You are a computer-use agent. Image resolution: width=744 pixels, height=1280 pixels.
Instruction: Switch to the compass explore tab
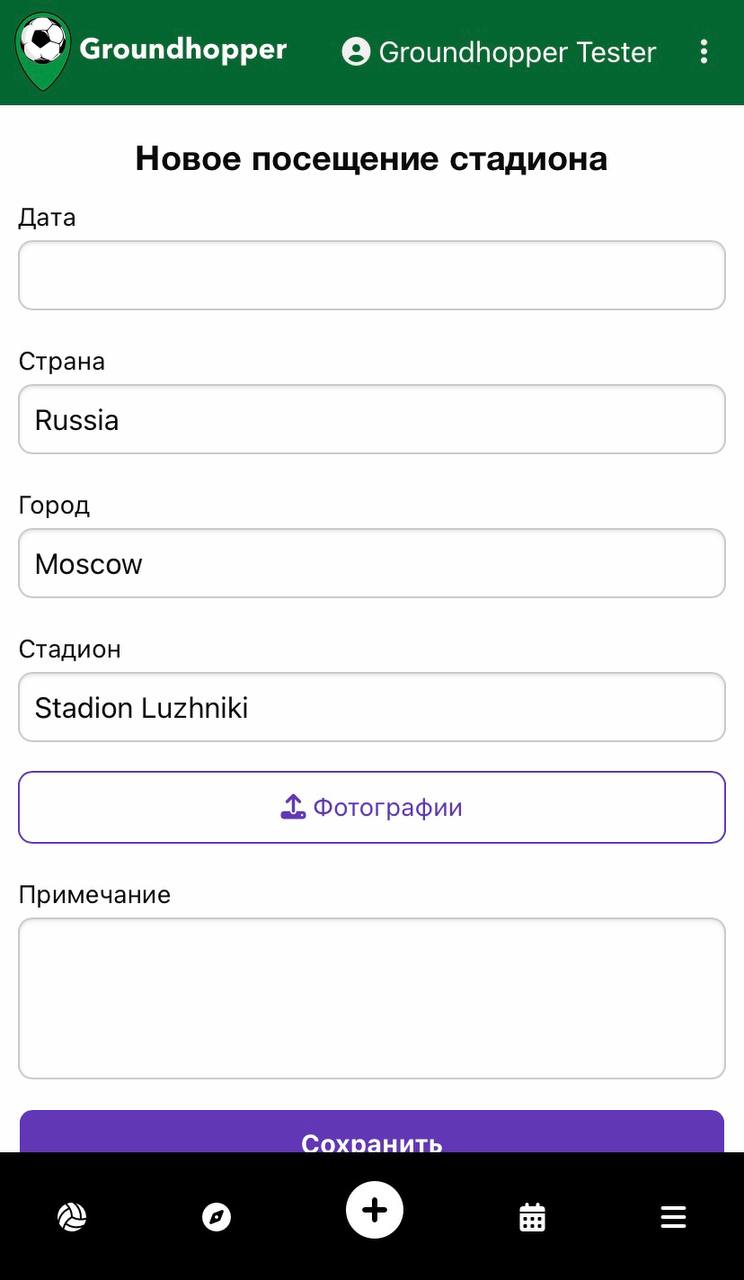tap(216, 1217)
